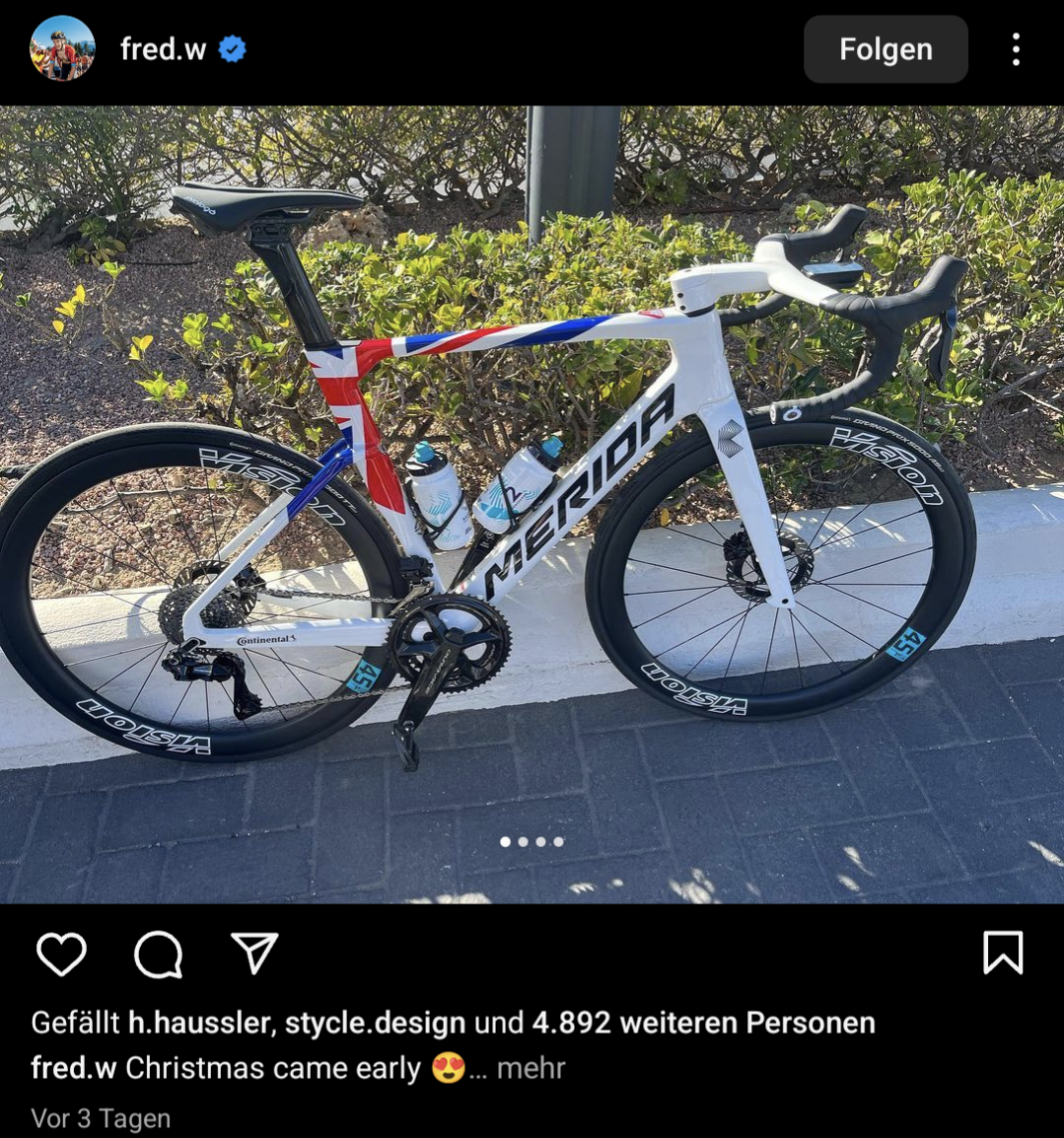View the 4.892 weiteren Personen likes list

point(703,1023)
